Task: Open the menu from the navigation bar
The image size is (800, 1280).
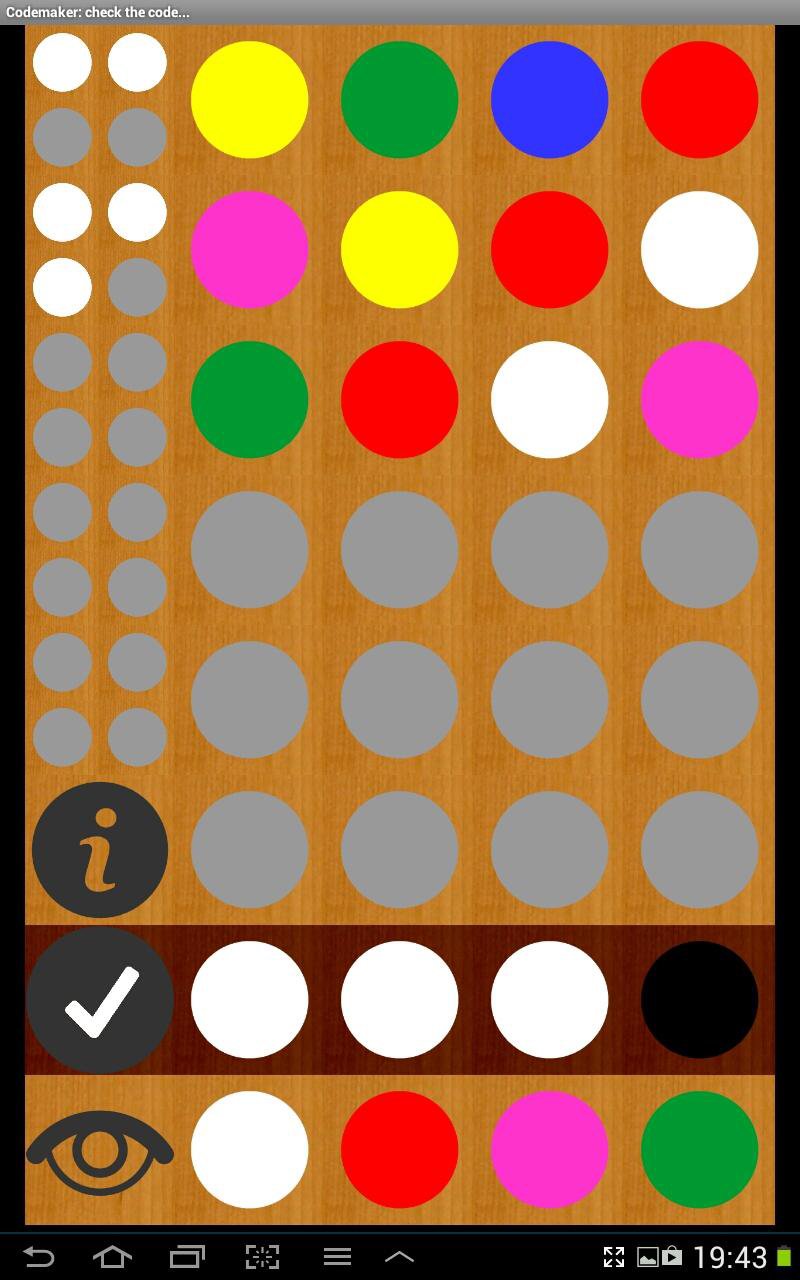Action: (x=337, y=1257)
